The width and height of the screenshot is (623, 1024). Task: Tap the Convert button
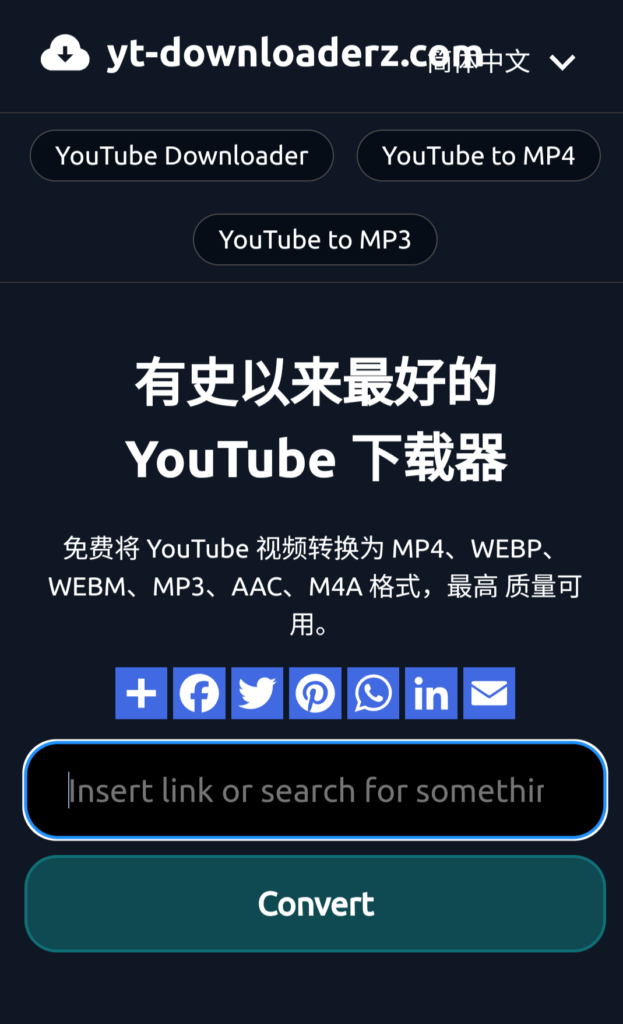[315, 904]
